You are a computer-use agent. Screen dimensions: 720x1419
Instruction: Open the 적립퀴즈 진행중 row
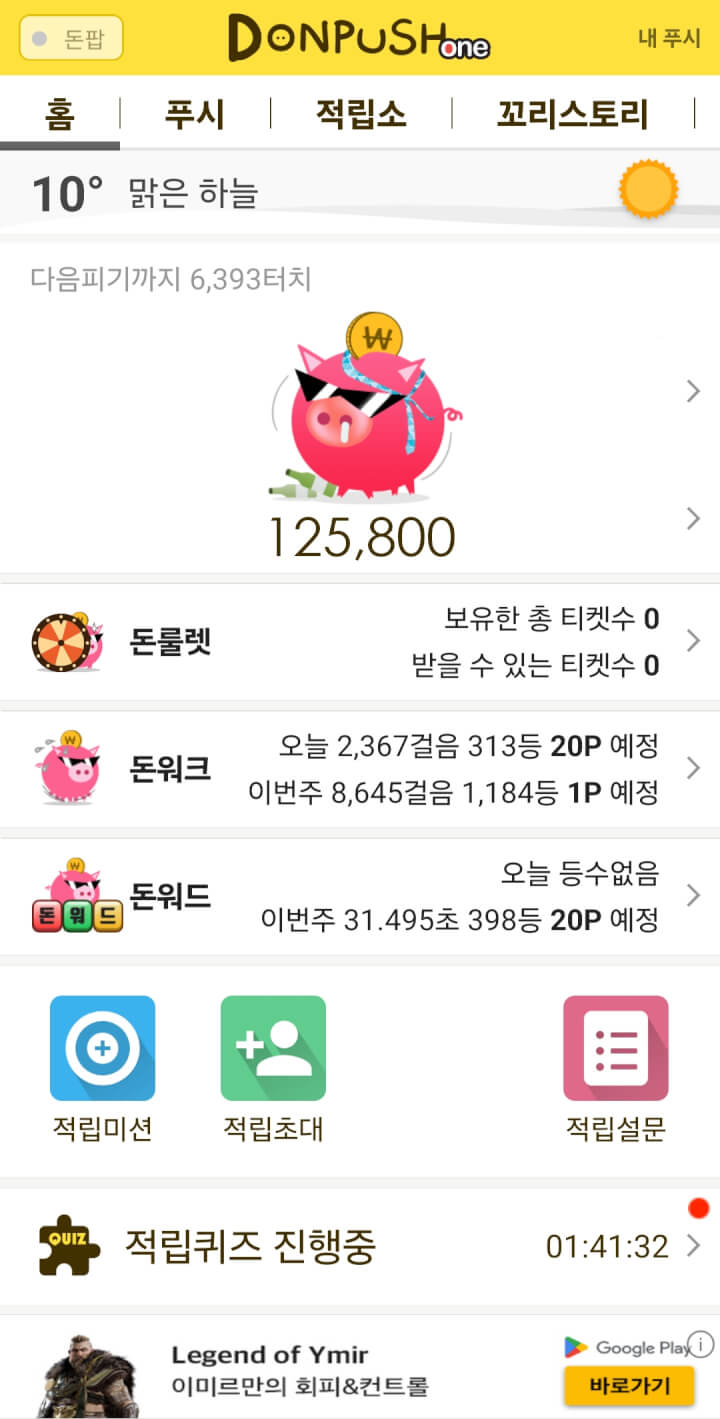tap(360, 1246)
